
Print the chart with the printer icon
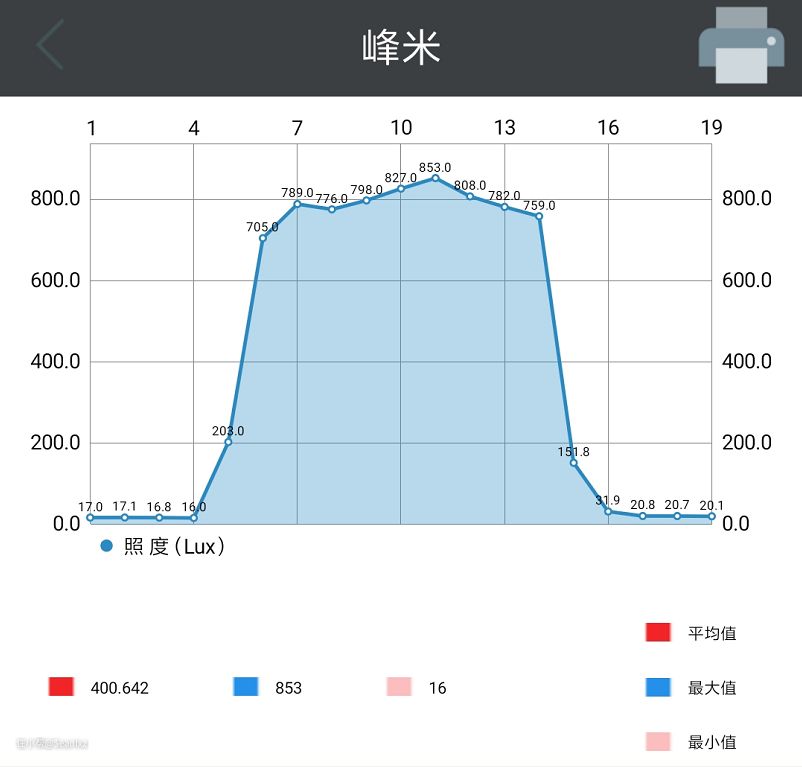[x=741, y=46]
